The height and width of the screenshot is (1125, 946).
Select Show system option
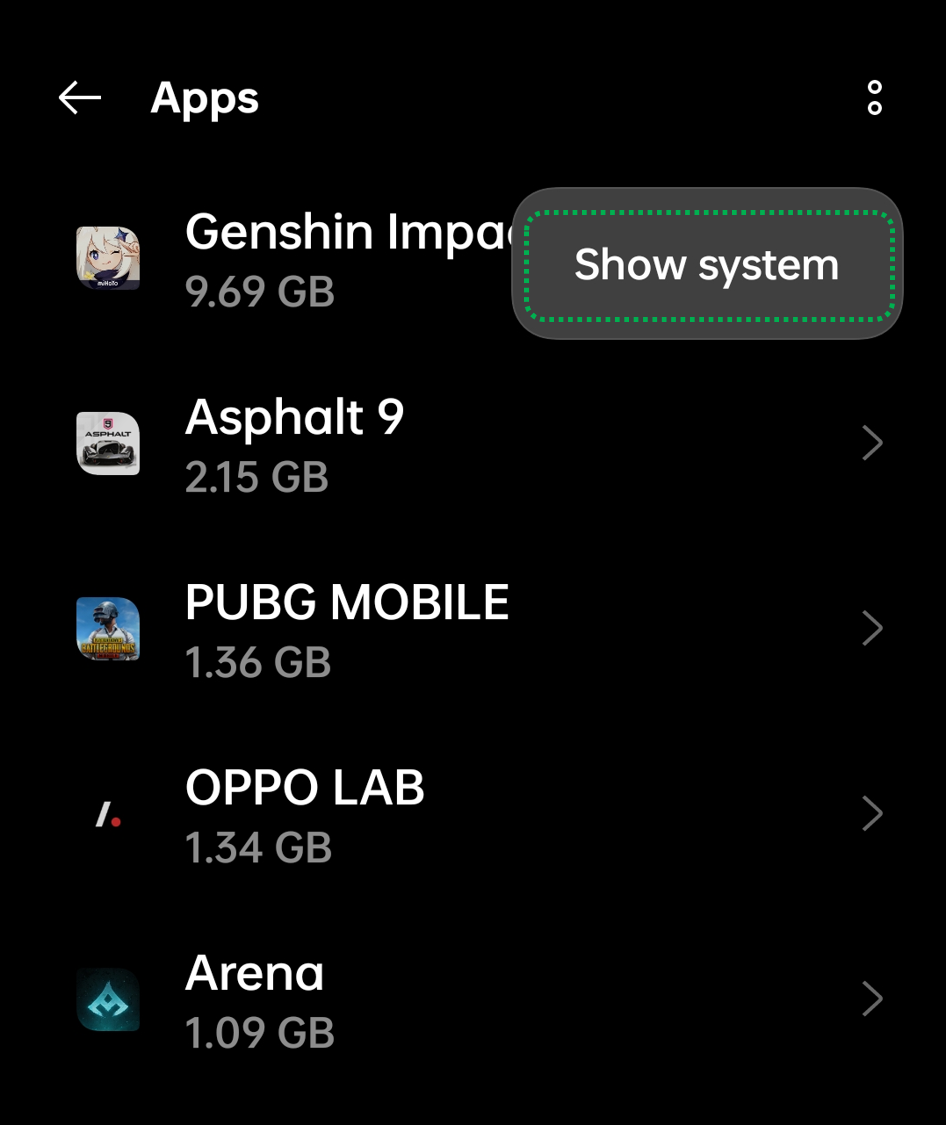tap(707, 265)
